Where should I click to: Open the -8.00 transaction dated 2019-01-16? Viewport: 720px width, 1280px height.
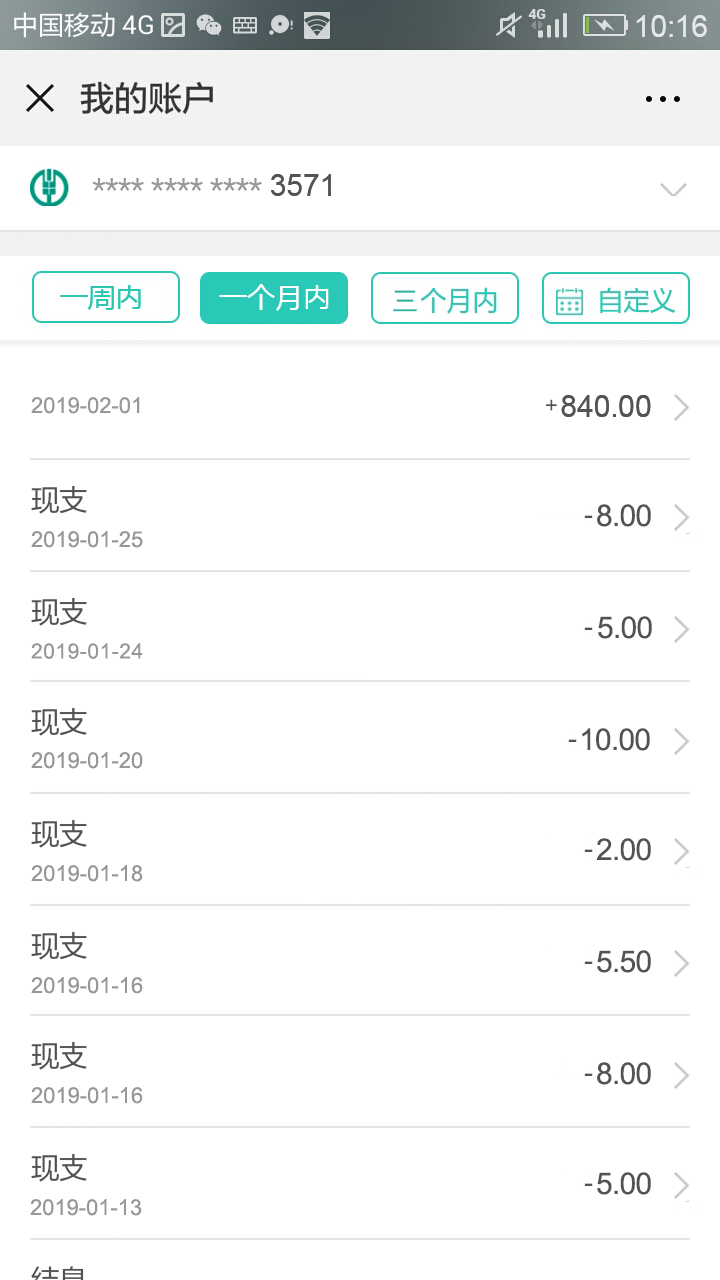pos(360,1072)
